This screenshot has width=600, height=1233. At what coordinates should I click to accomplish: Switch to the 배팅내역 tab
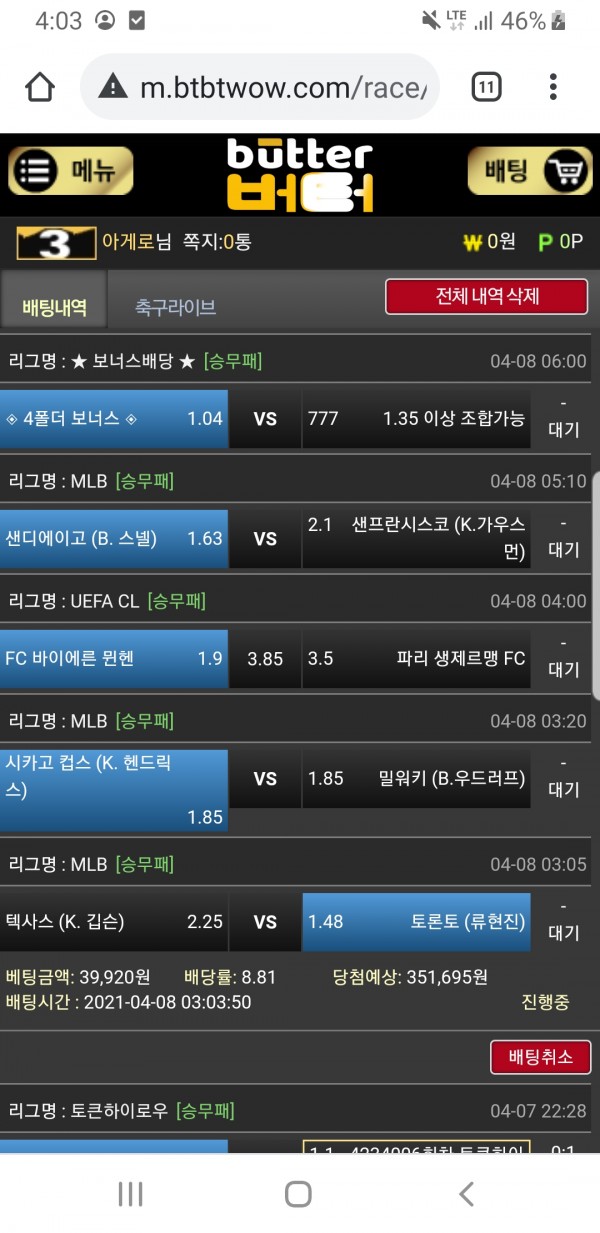(x=54, y=307)
